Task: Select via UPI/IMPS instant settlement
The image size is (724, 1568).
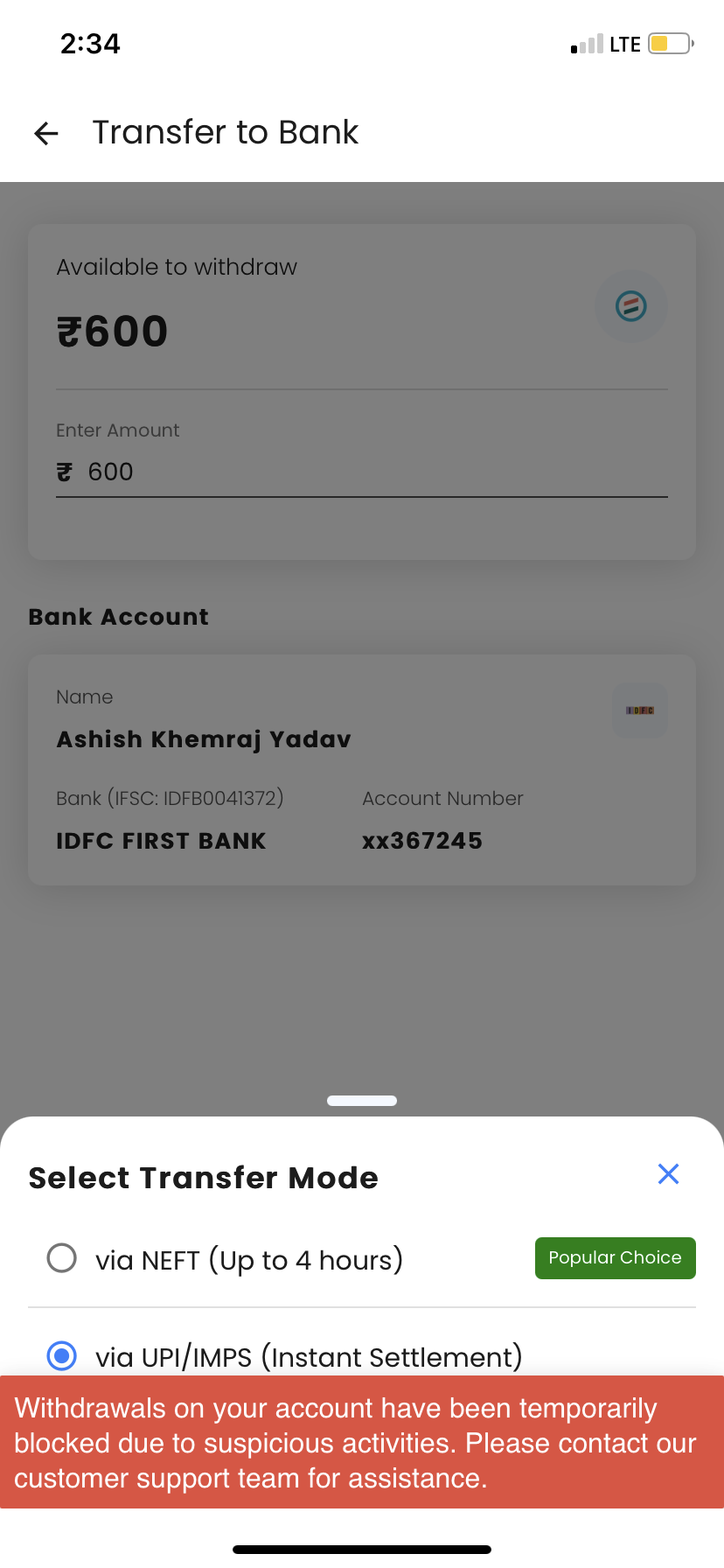Action: tap(62, 1355)
